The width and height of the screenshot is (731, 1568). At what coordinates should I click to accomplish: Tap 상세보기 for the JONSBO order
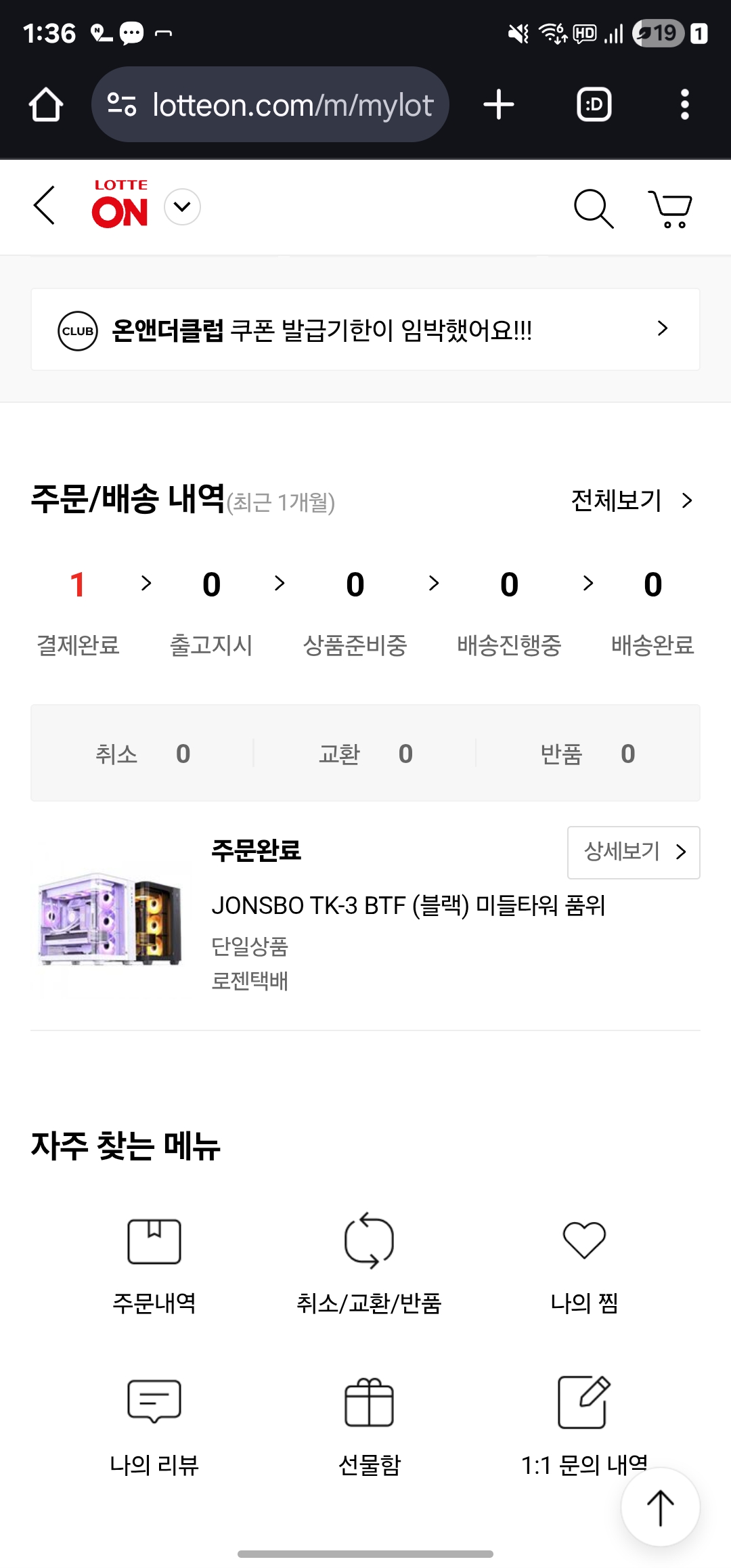tap(634, 852)
